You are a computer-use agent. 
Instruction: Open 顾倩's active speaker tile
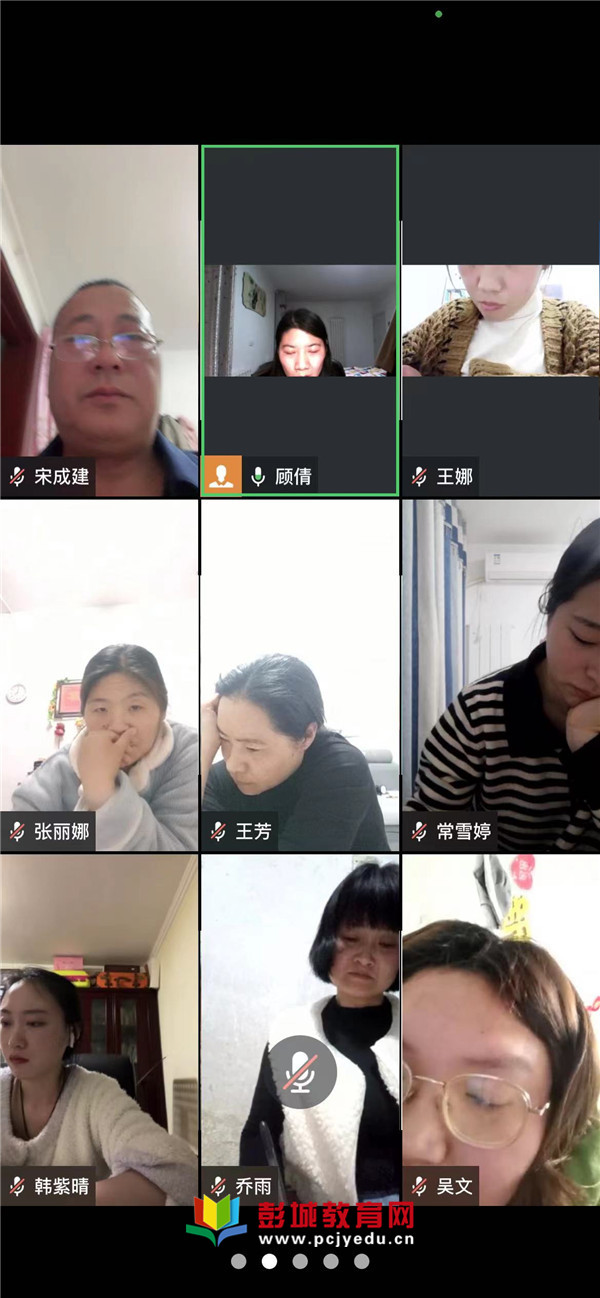tap(300, 320)
